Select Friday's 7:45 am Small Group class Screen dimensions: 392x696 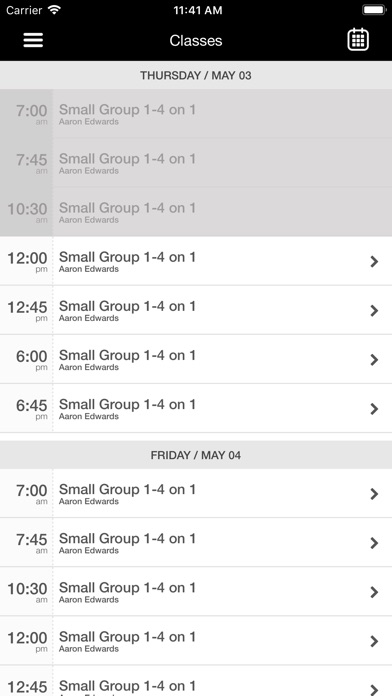click(x=196, y=542)
